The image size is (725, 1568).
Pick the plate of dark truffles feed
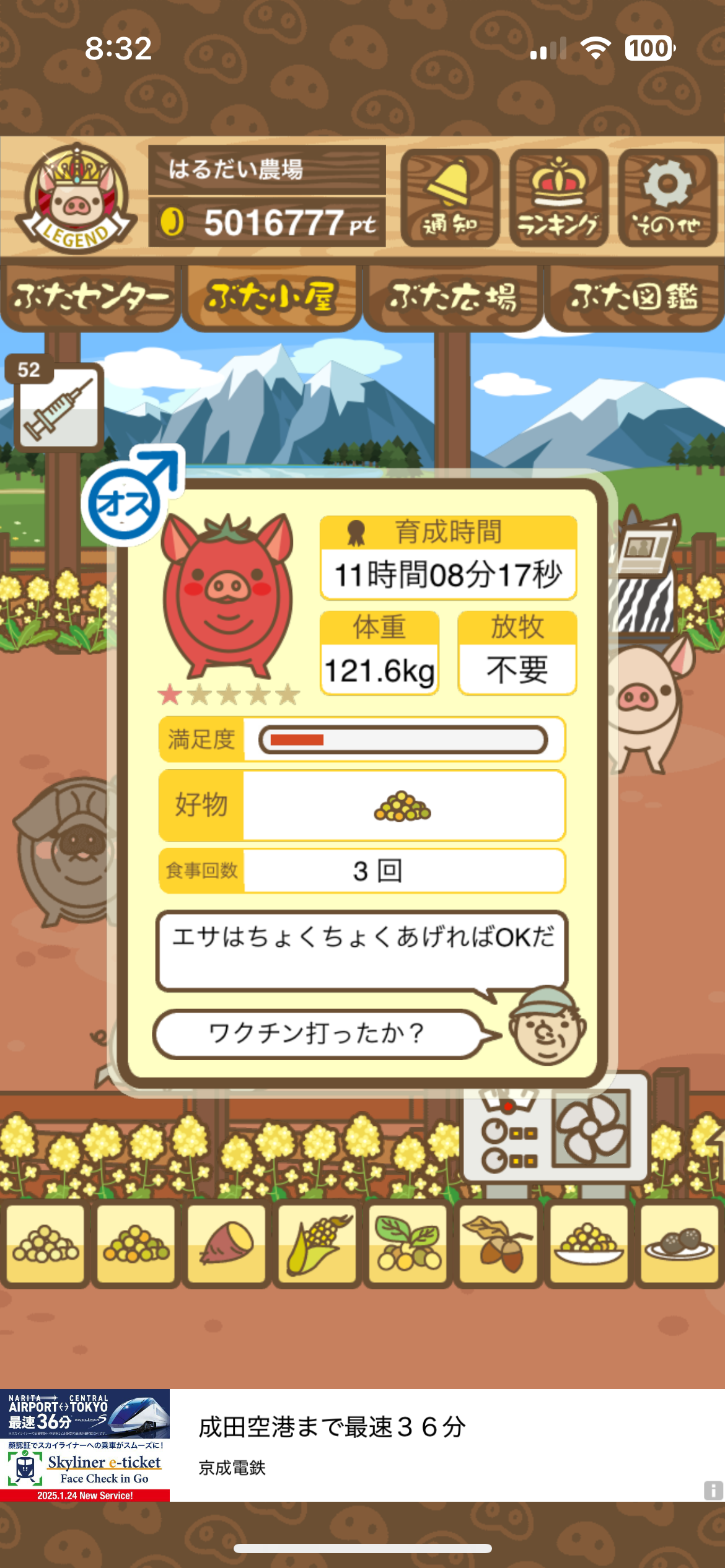coord(679,1244)
